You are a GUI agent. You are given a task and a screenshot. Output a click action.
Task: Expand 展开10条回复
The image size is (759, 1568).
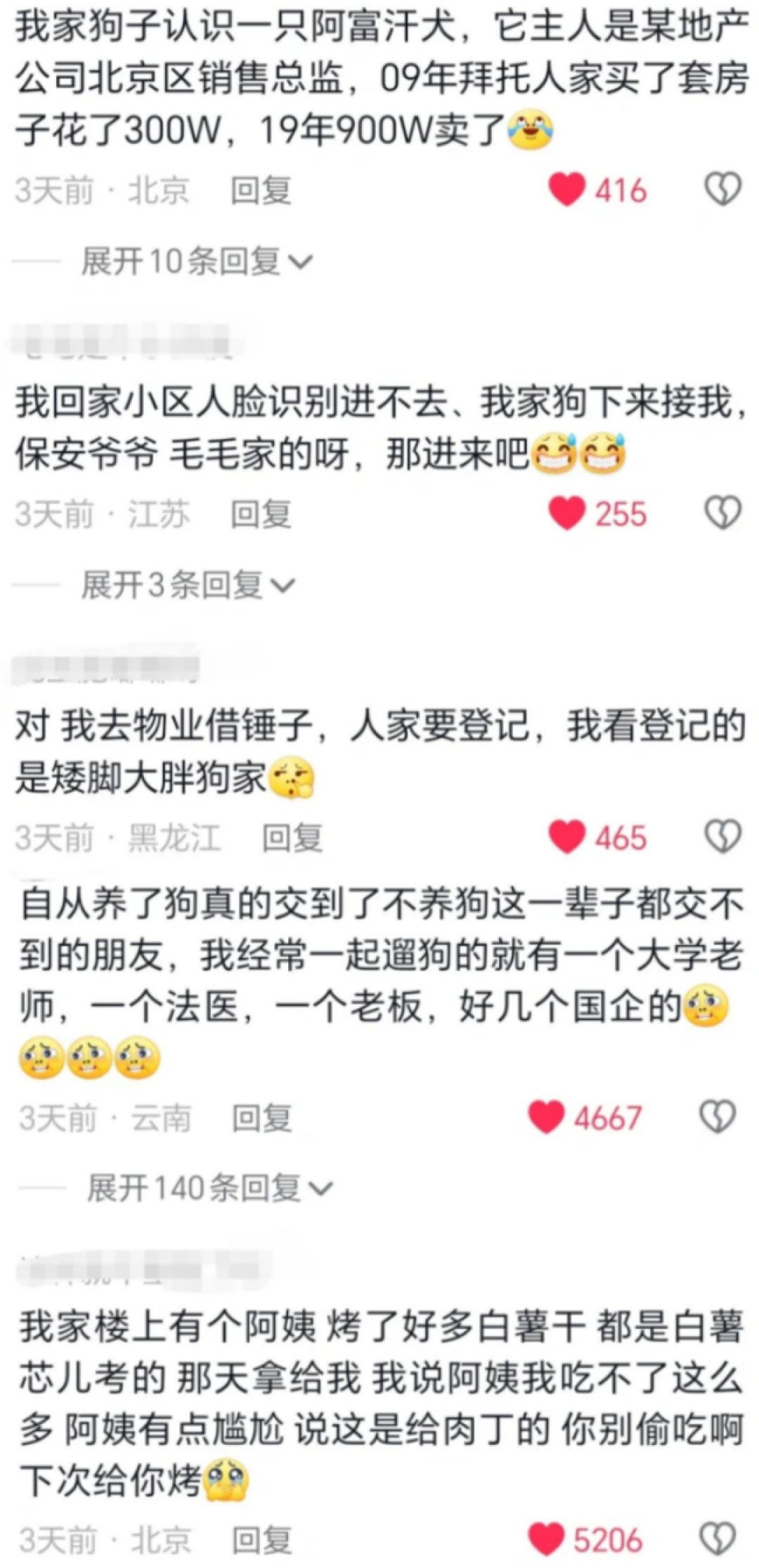click(x=197, y=261)
